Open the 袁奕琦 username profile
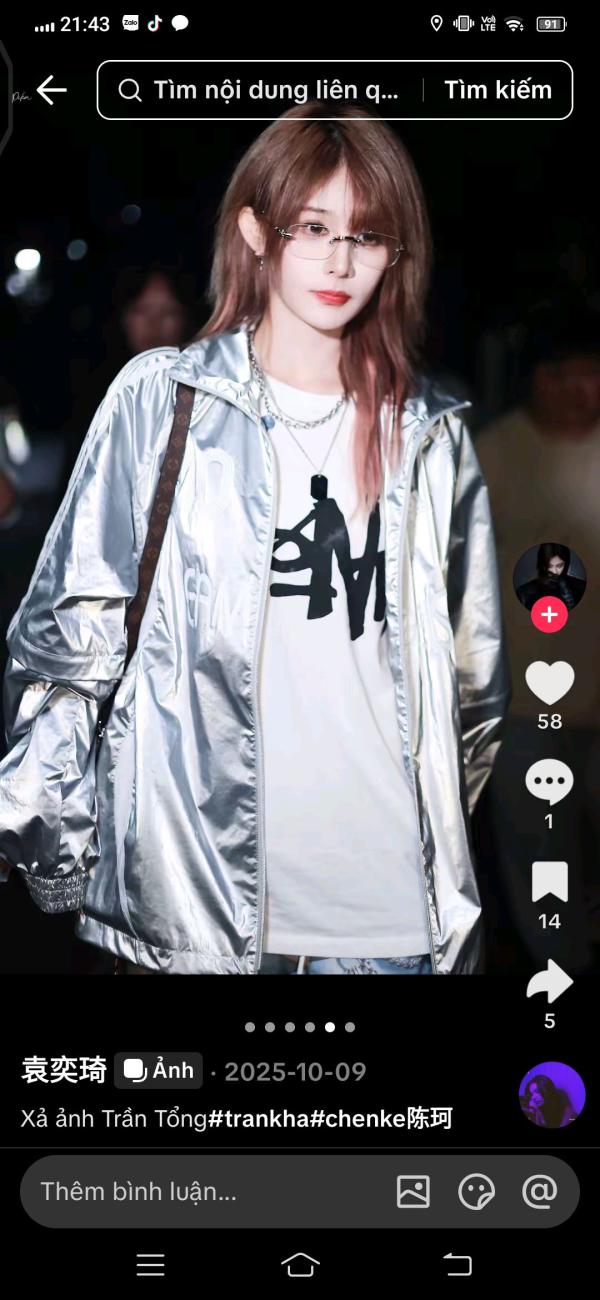This screenshot has width=600, height=1300. click(x=64, y=1071)
